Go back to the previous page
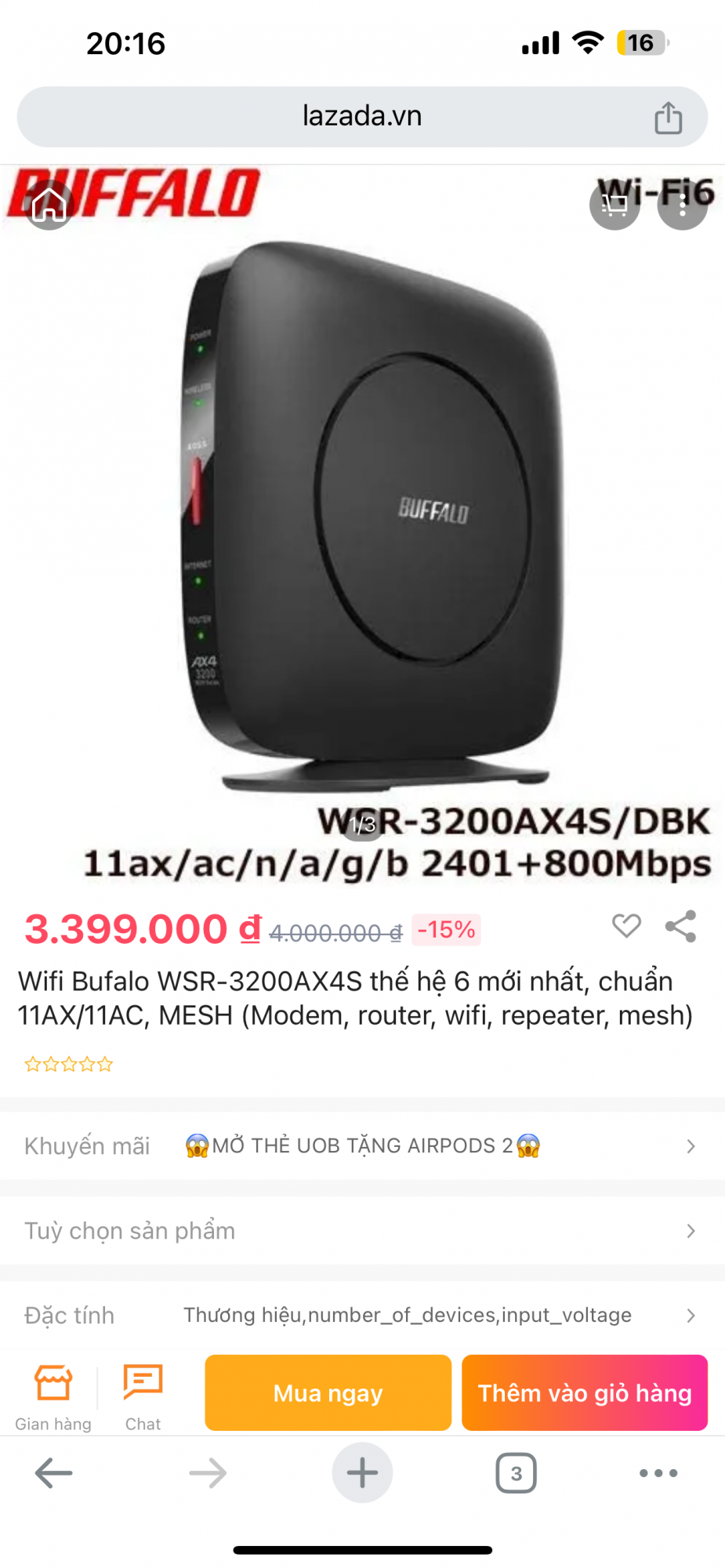Screen dimensions: 725x1568 [53, 1472]
